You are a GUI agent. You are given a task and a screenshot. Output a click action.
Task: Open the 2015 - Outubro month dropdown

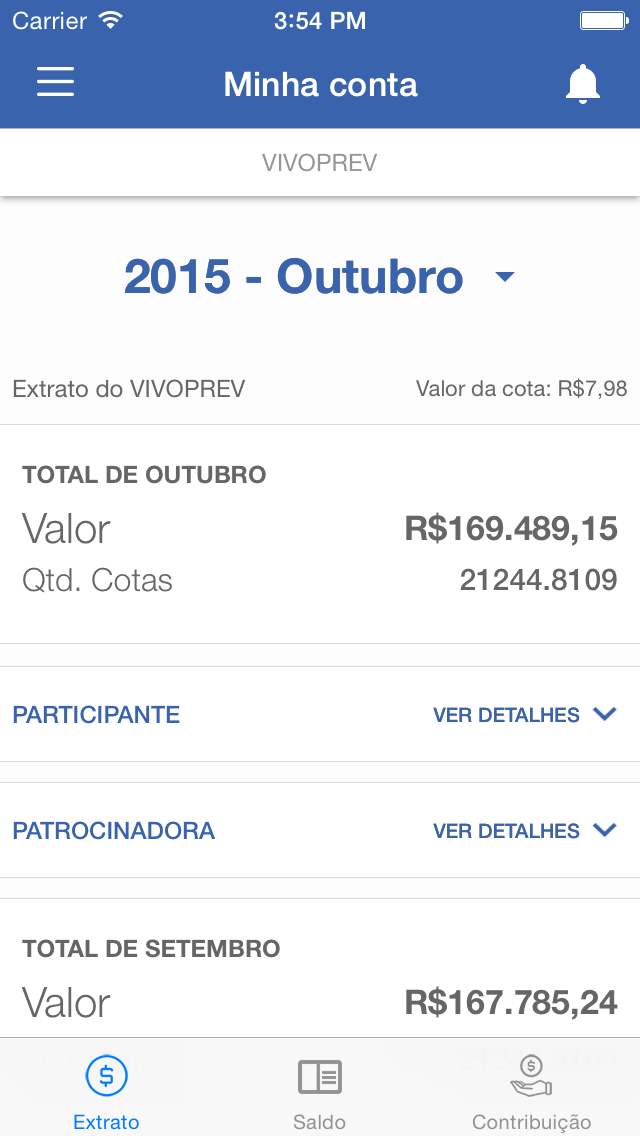(x=320, y=276)
